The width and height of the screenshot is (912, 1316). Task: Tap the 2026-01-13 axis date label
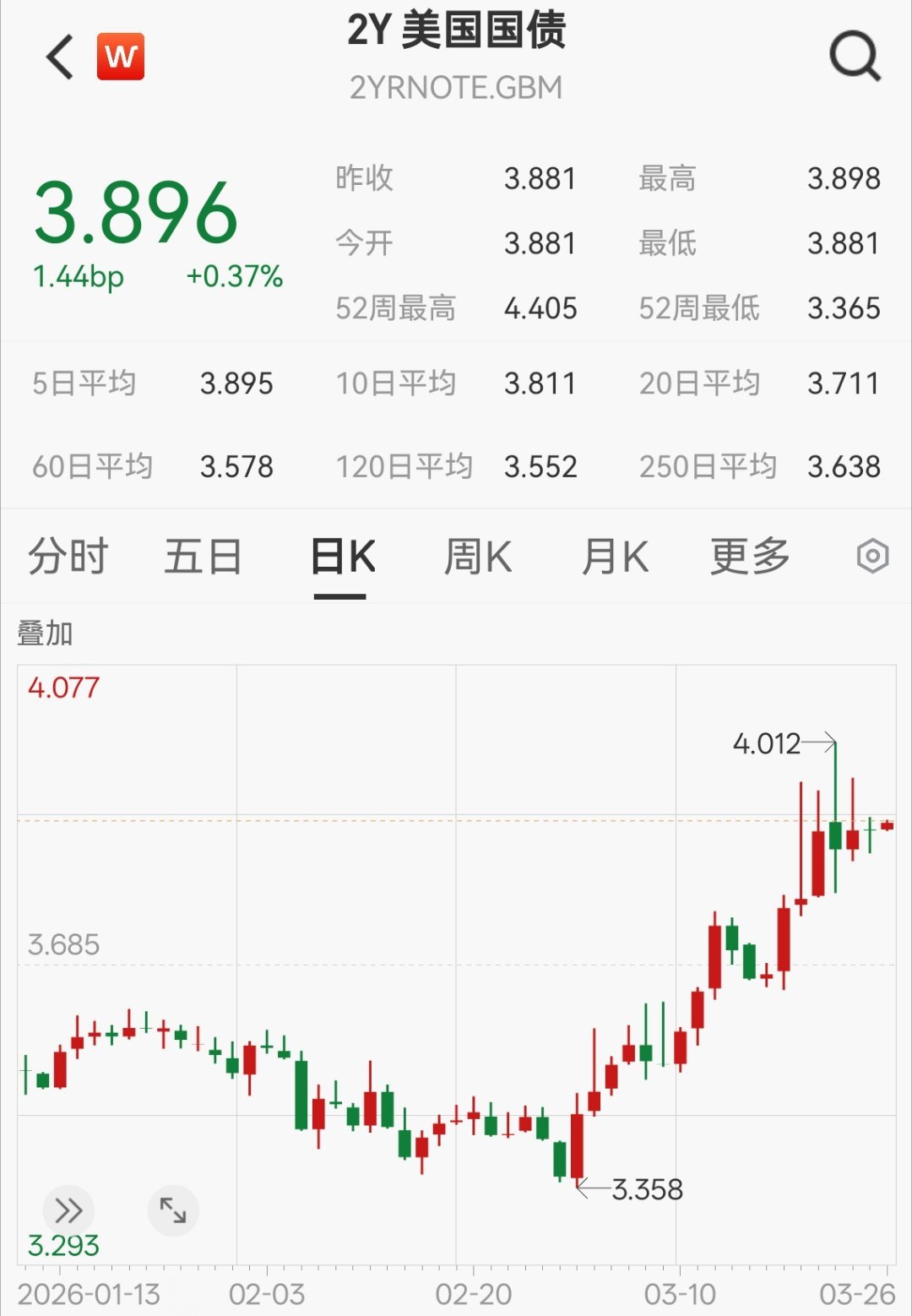click(x=90, y=1292)
